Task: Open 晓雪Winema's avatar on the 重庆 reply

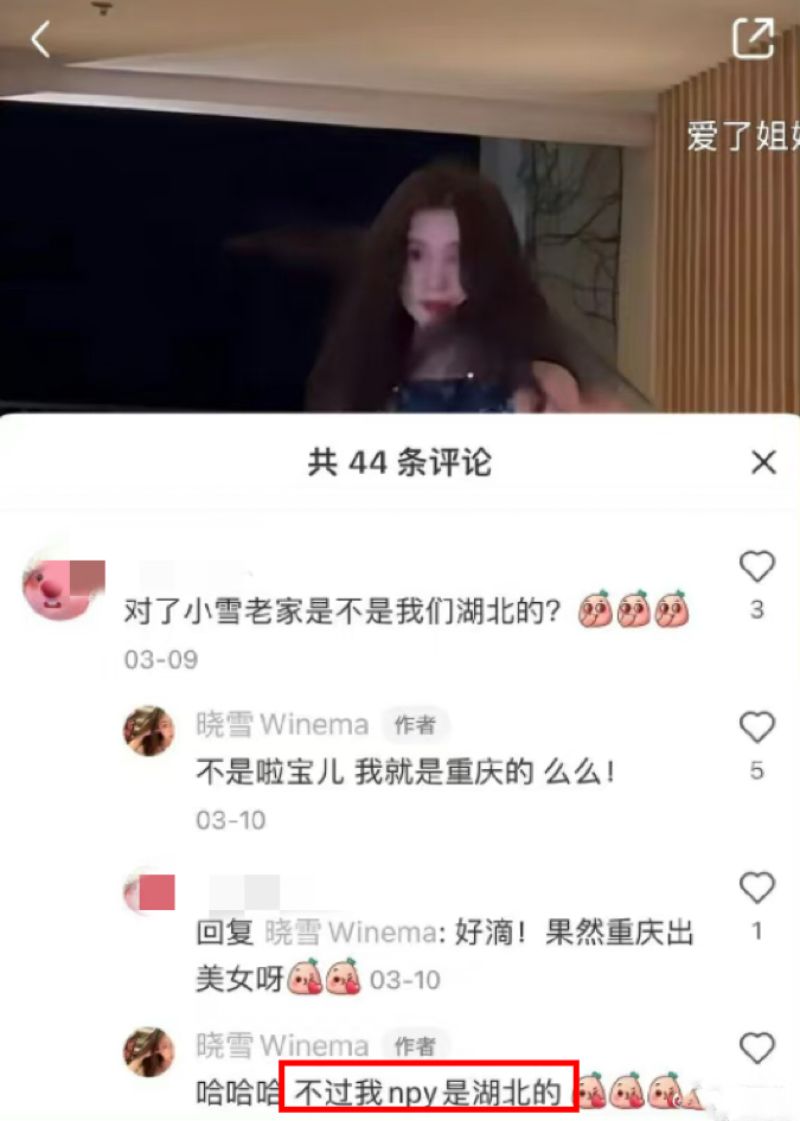Action: pos(148,731)
